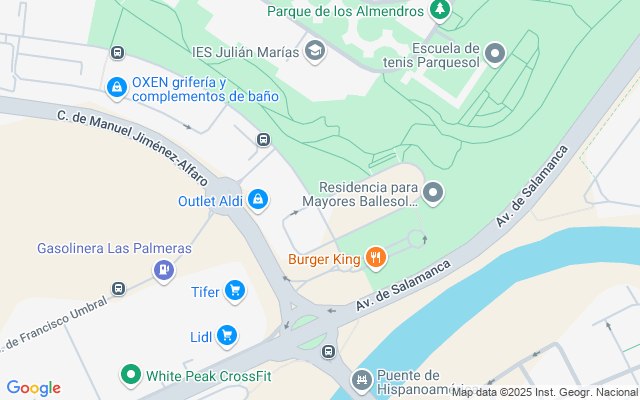
Task: Open Puente de Hispanoamérica landmark marker
Action: [361, 381]
